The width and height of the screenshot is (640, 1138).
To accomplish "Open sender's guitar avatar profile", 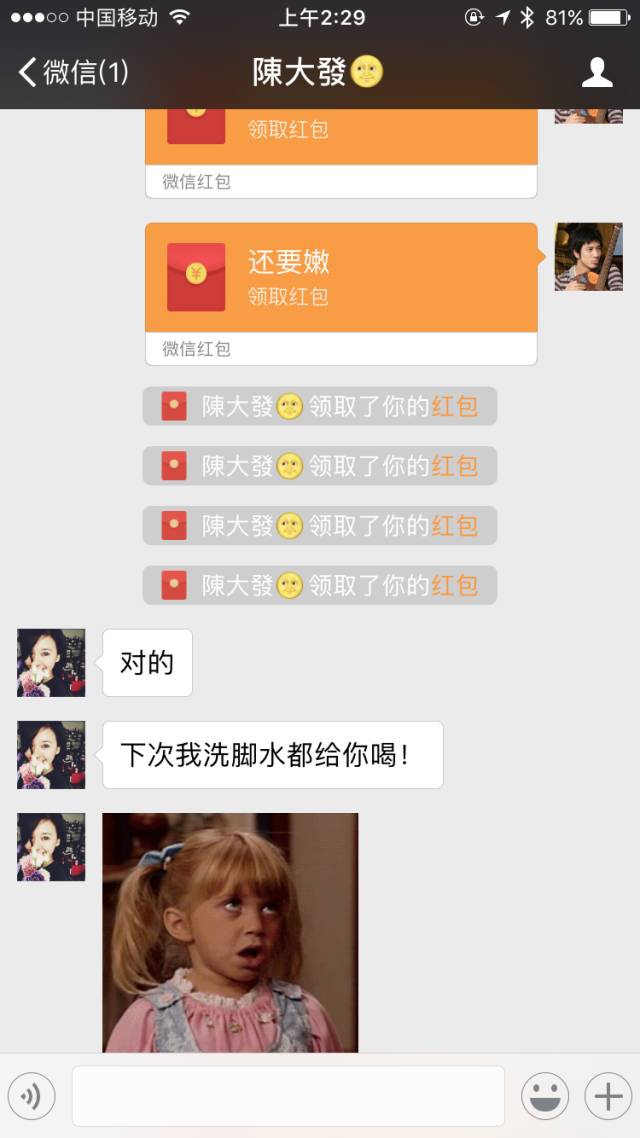I will click(588, 257).
